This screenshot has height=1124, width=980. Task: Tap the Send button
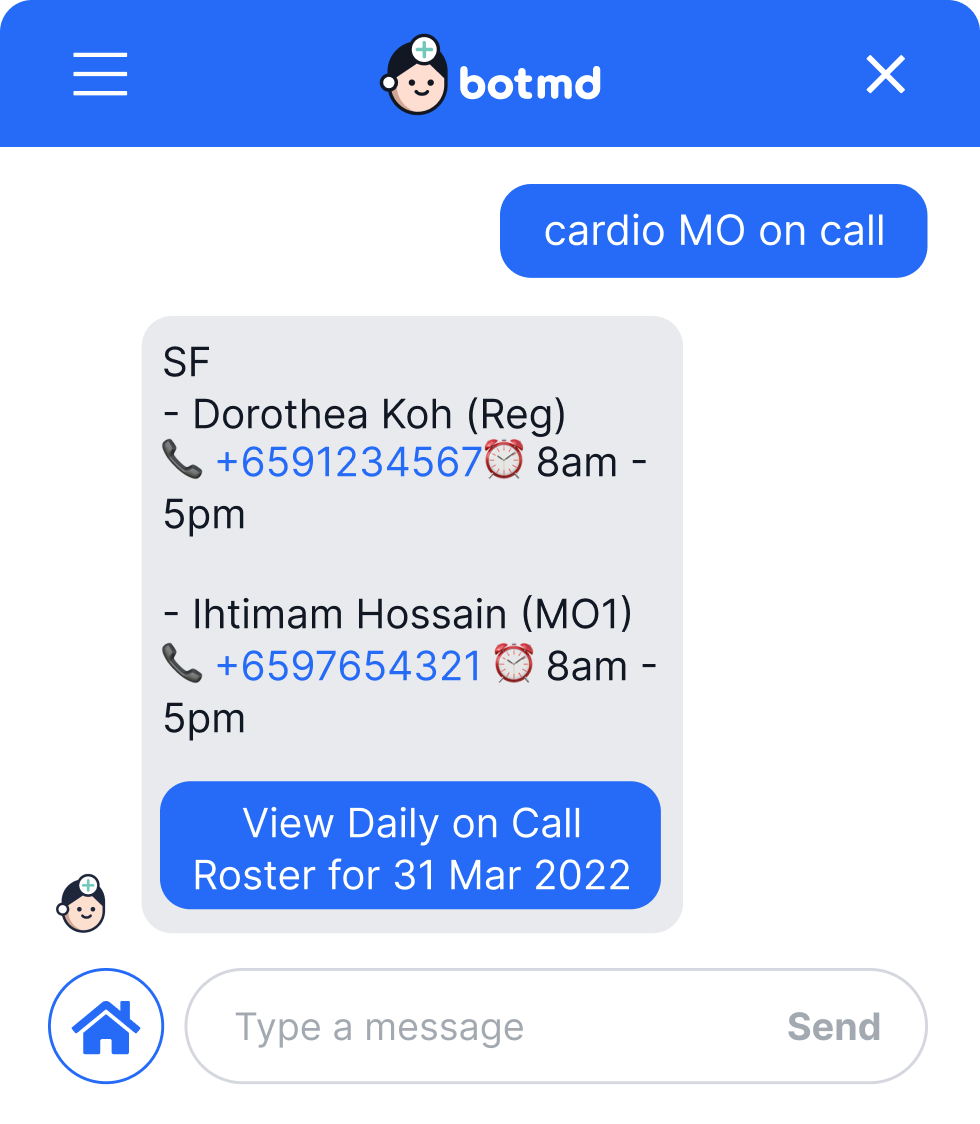pos(834,1027)
